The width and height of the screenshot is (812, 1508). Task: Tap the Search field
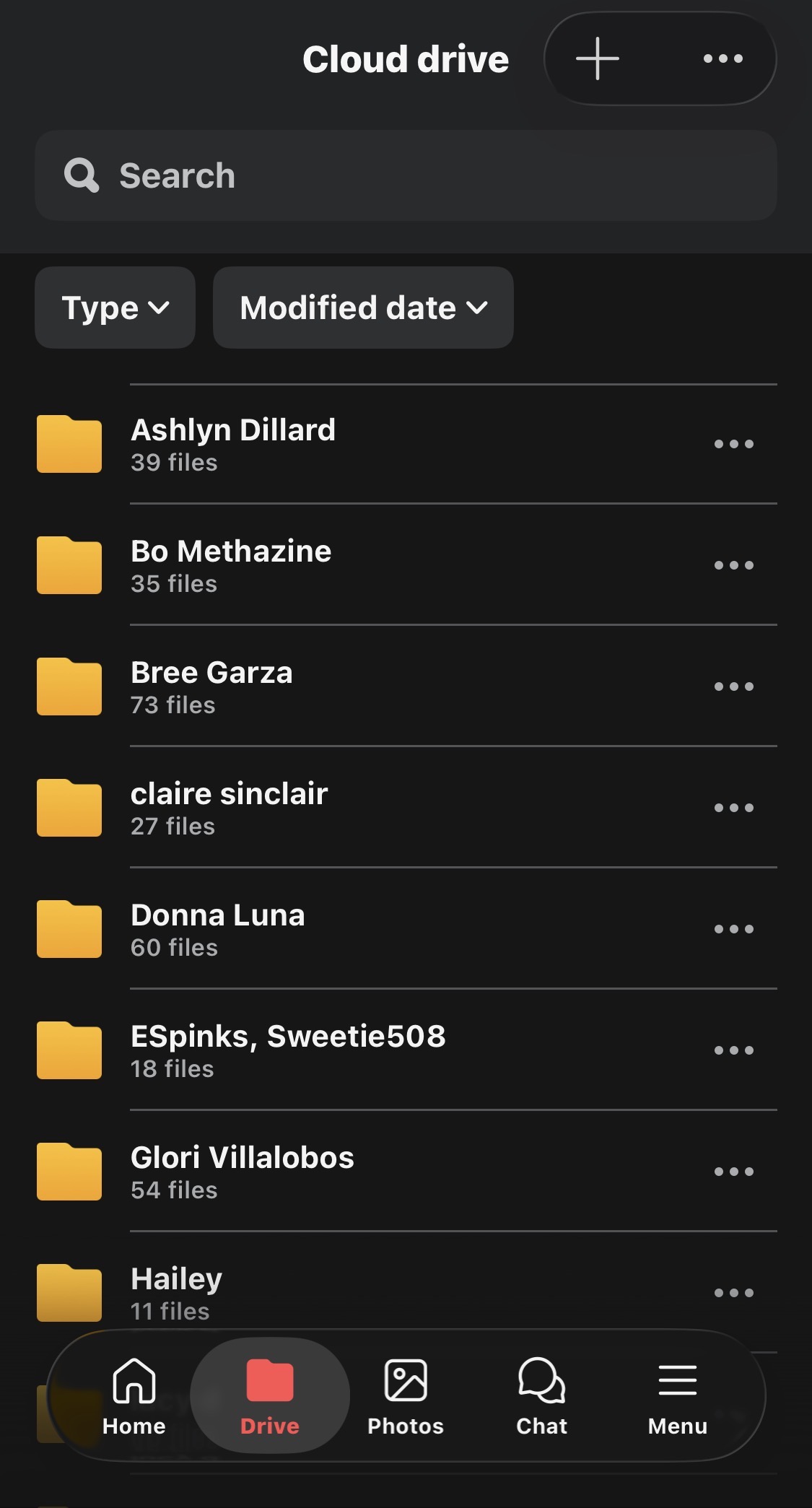click(x=406, y=175)
